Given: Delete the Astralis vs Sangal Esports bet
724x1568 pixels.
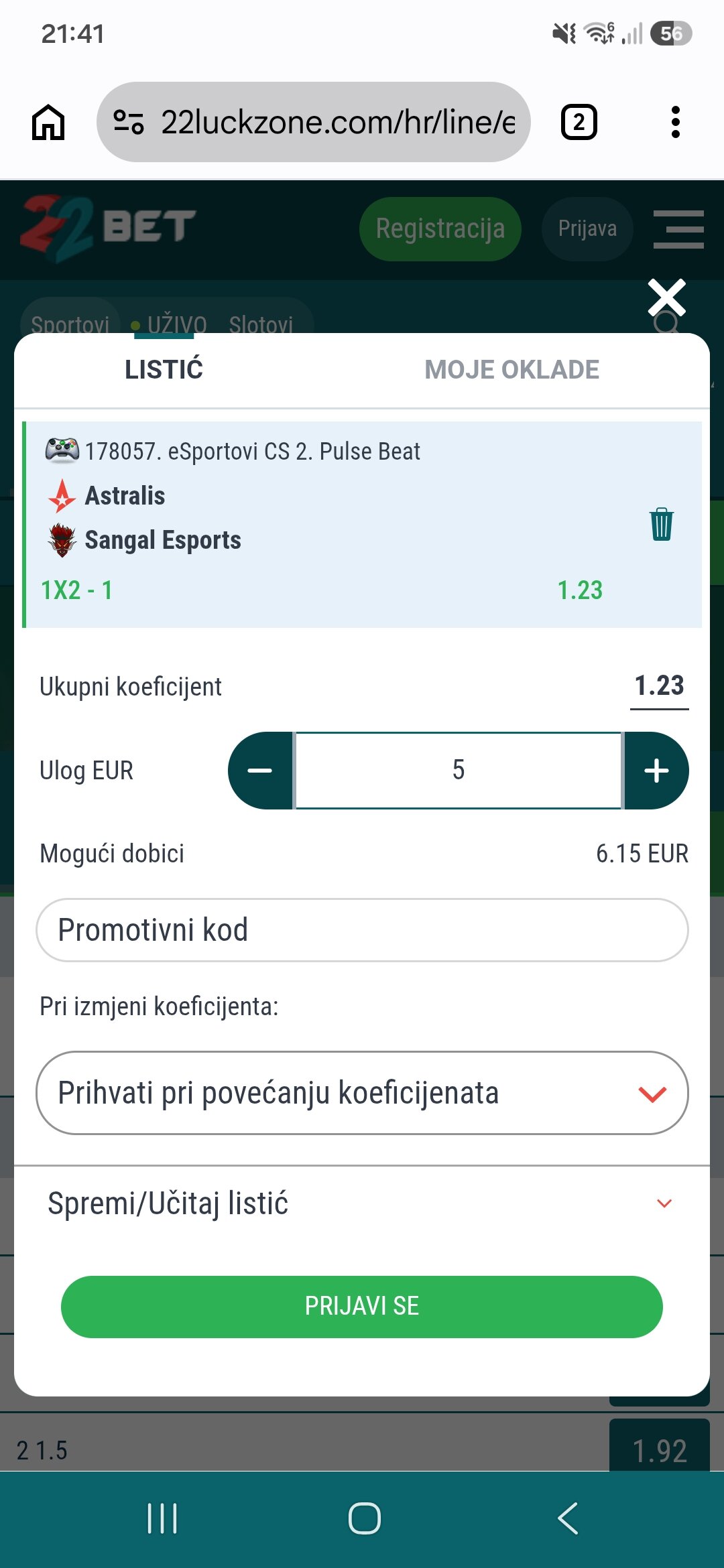Looking at the screenshot, I should (661, 523).
